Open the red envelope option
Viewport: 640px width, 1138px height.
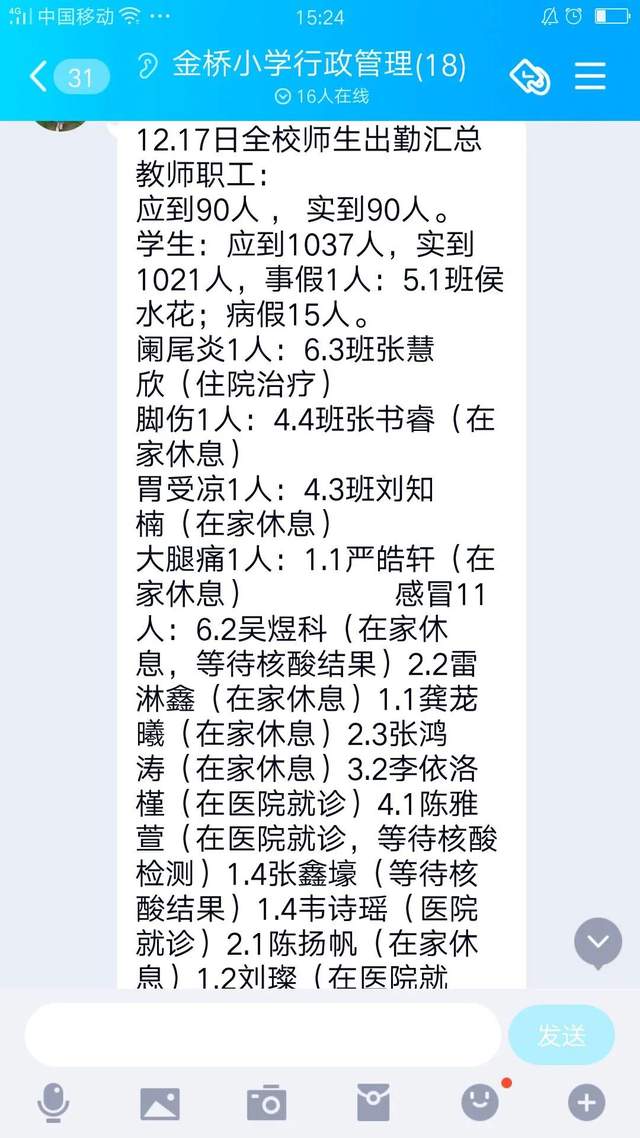(x=373, y=1103)
